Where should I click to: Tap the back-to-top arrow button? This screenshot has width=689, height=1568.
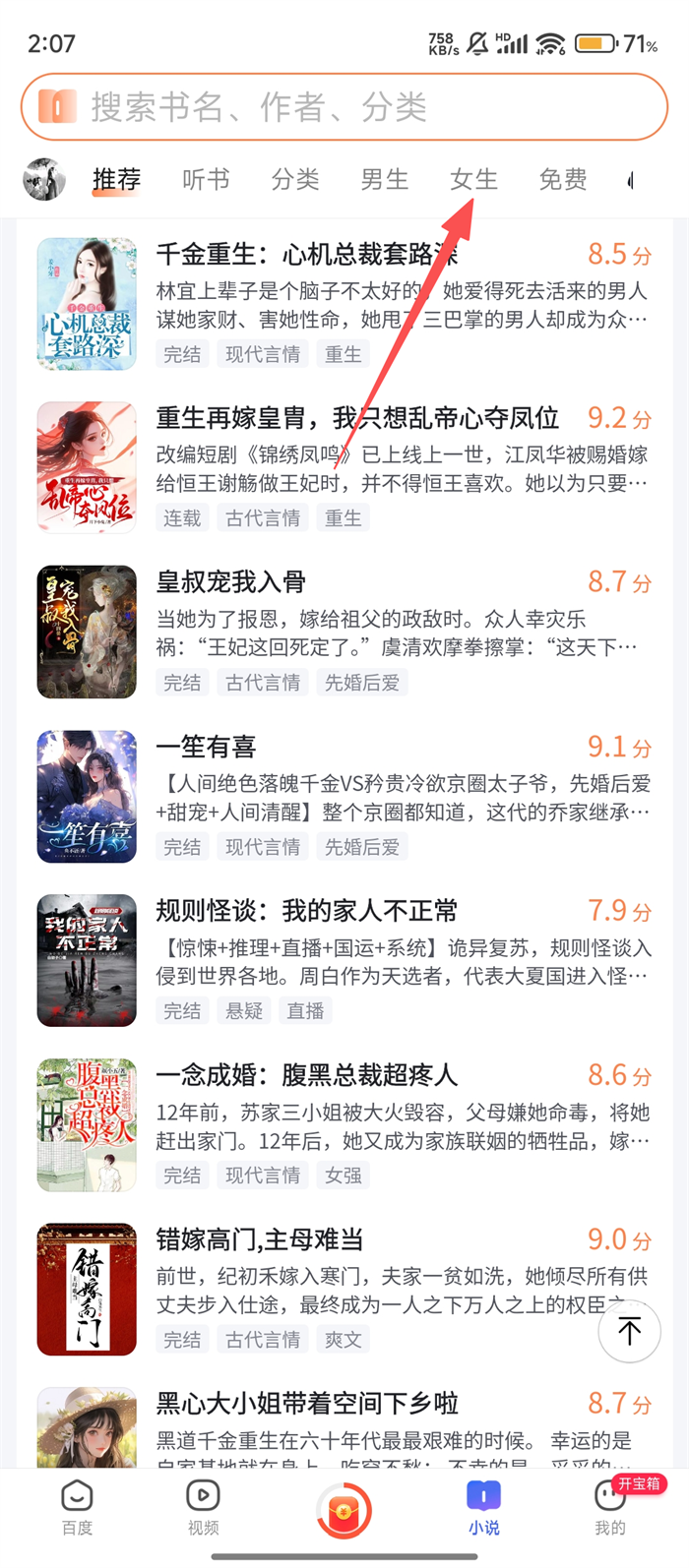629,1332
